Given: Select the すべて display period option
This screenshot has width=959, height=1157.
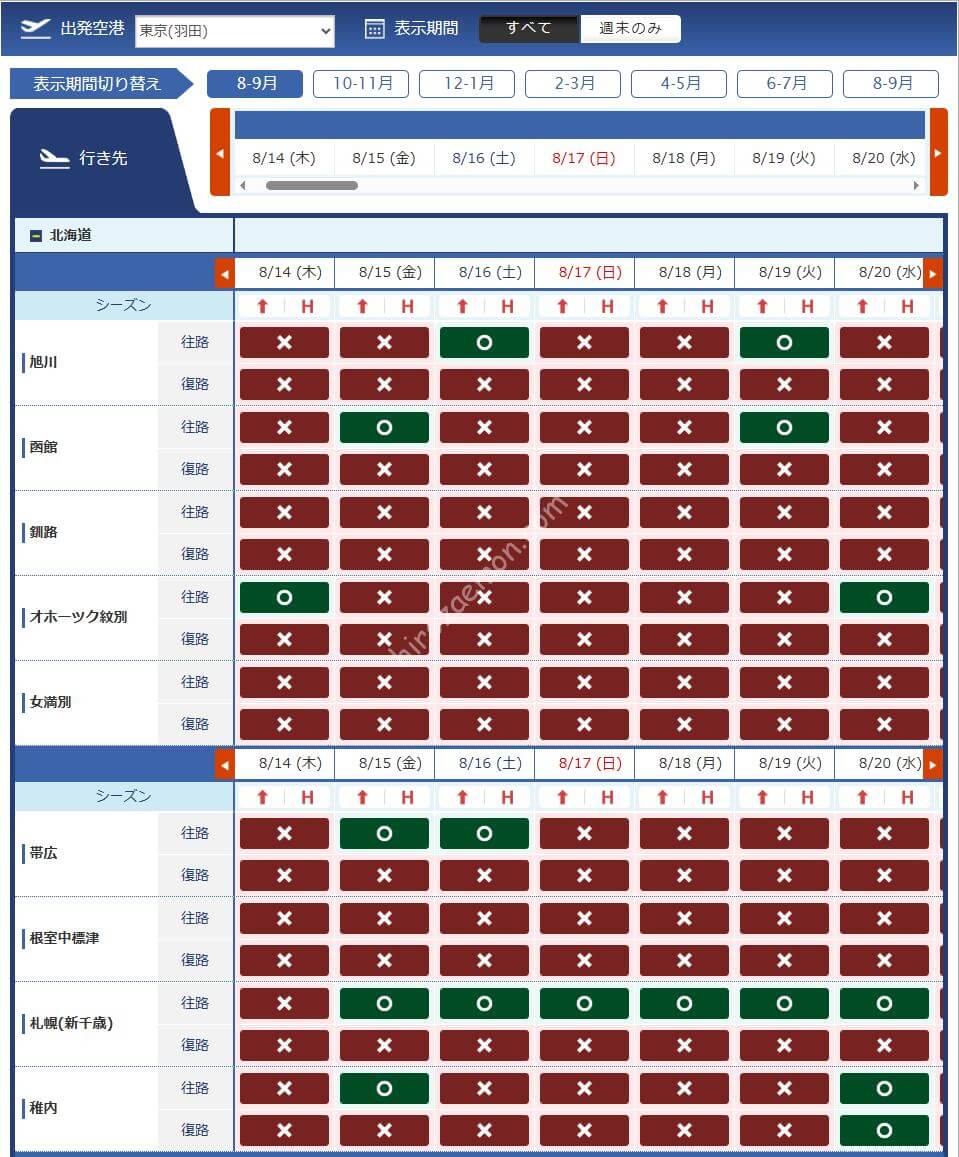Looking at the screenshot, I should (x=529, y=29).
